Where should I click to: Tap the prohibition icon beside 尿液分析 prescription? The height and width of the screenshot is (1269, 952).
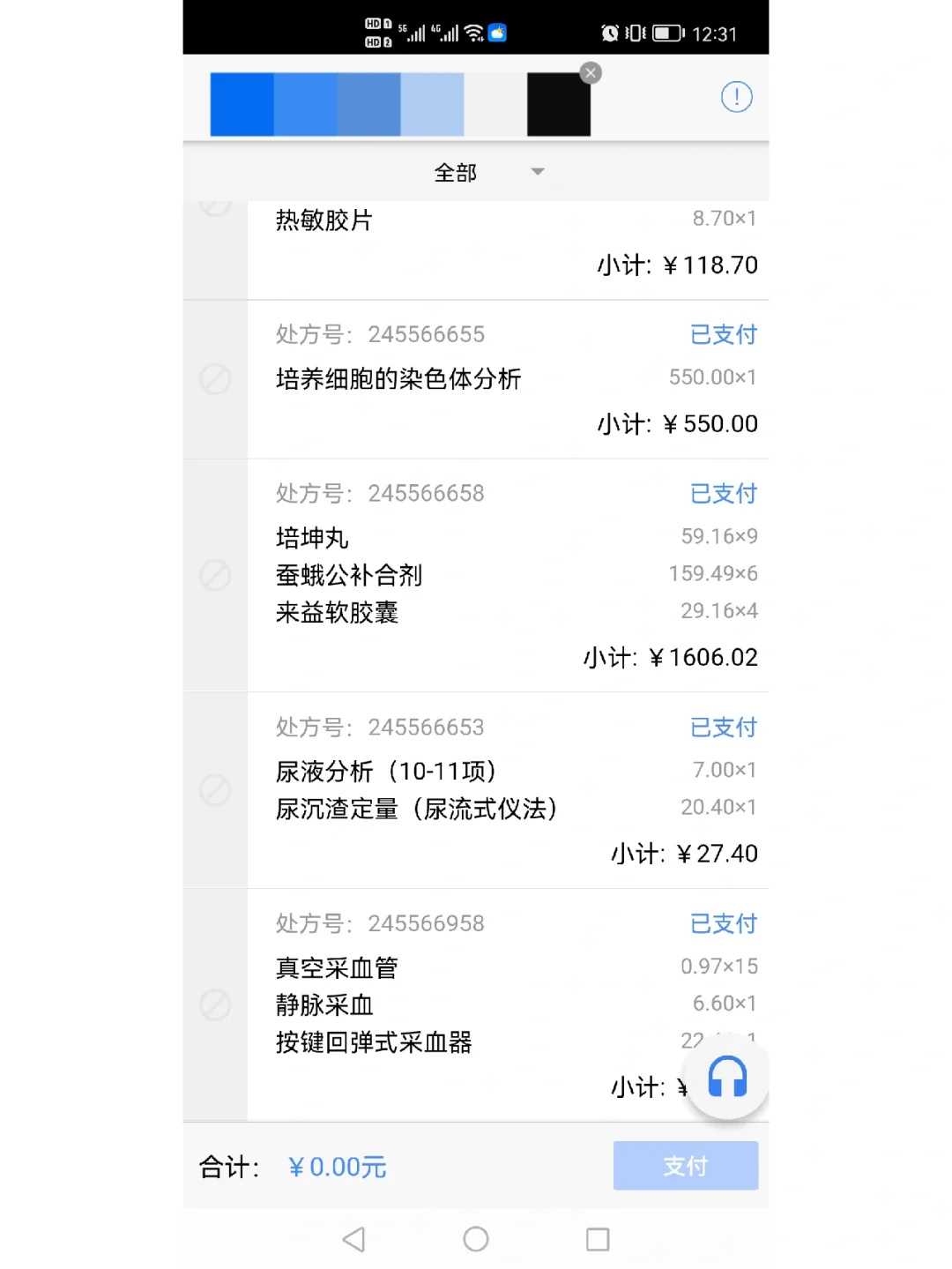[214, 790]
